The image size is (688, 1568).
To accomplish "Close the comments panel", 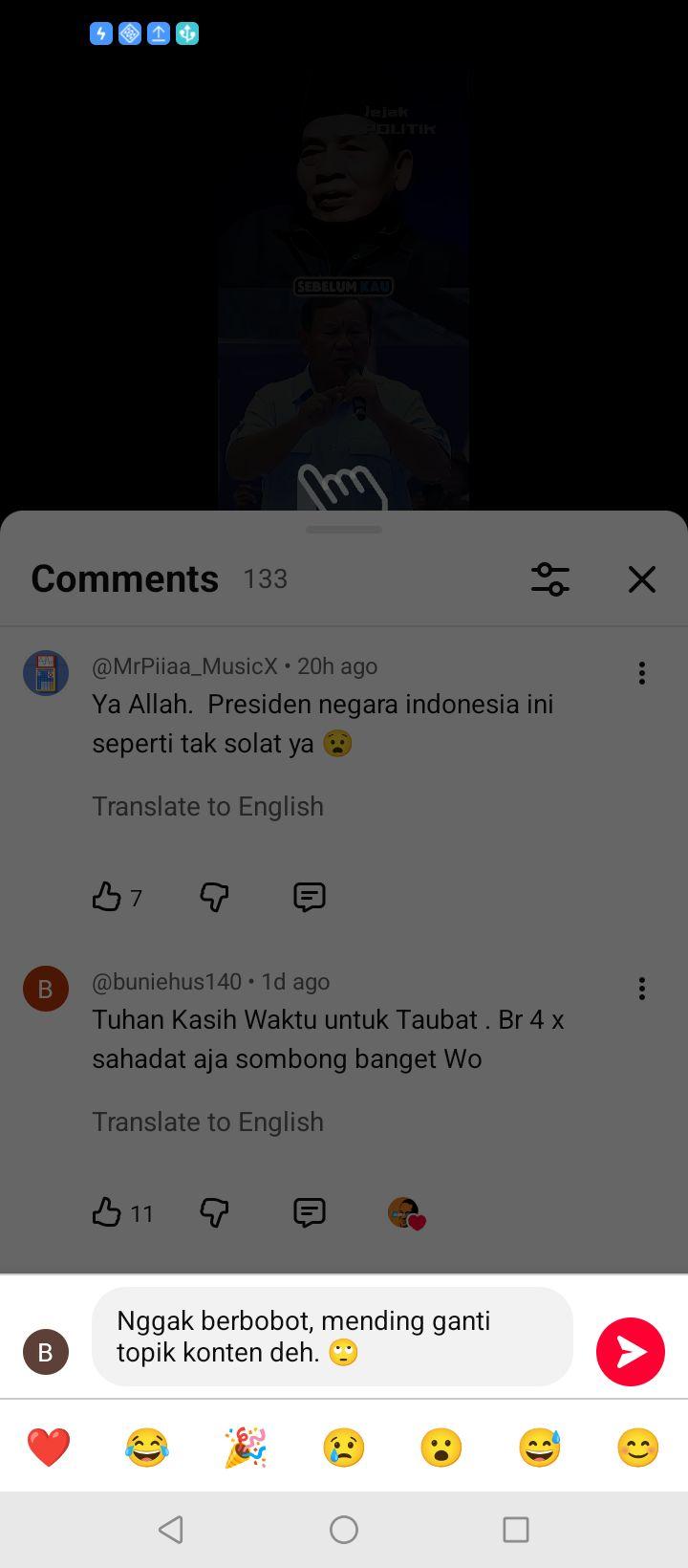I will [642, 579].
